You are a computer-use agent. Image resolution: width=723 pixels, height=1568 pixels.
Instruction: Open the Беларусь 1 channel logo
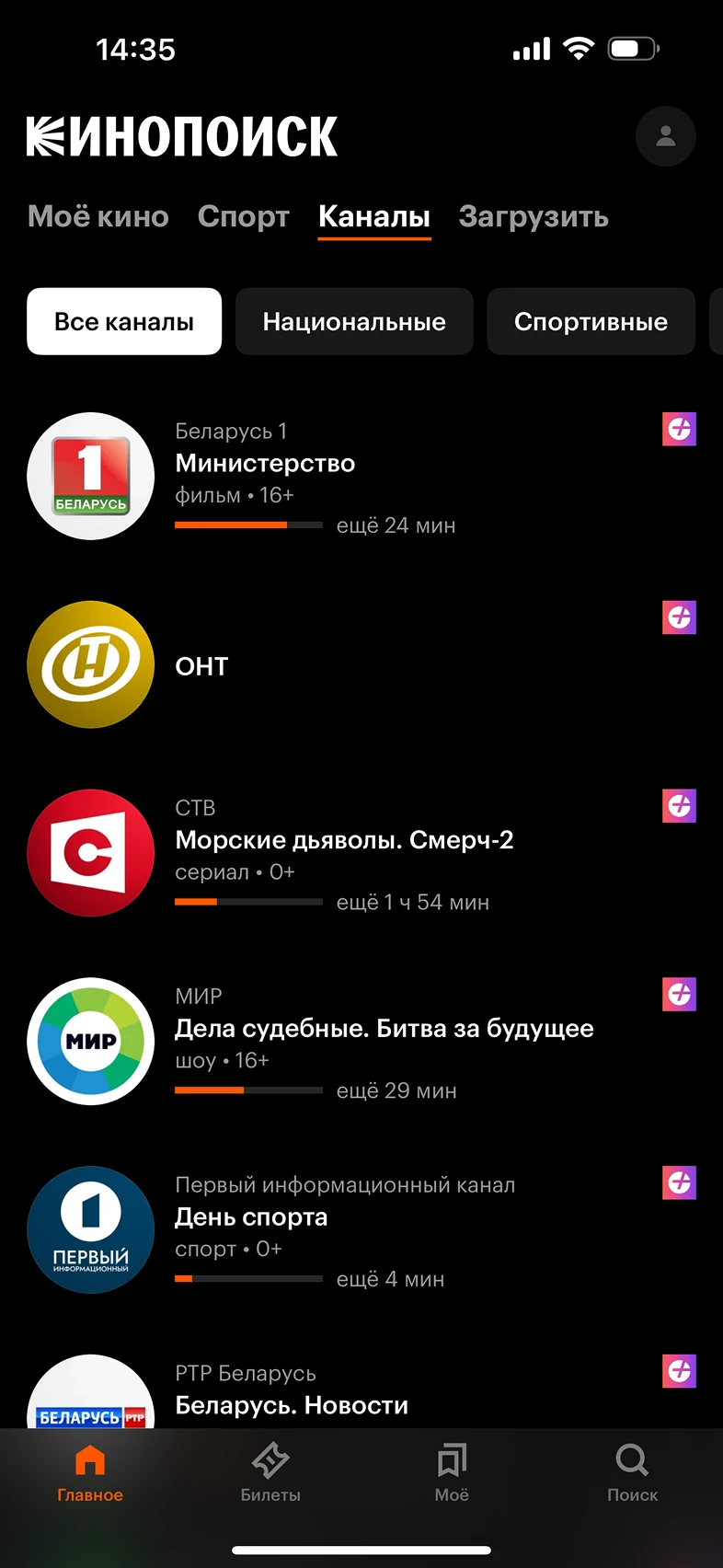click(x=90, y=476)
